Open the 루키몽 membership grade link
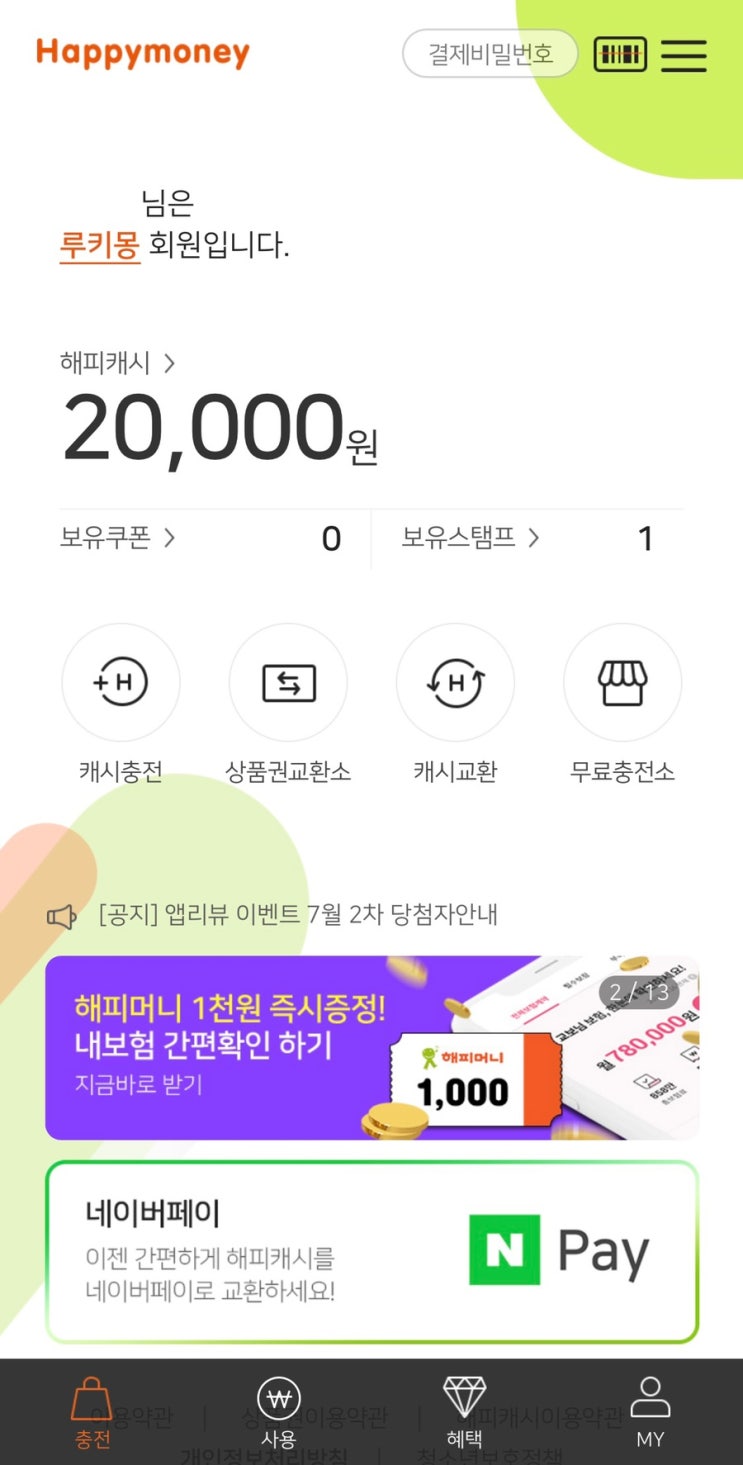This screenshot has height=1465, width=743. (97, 245)
